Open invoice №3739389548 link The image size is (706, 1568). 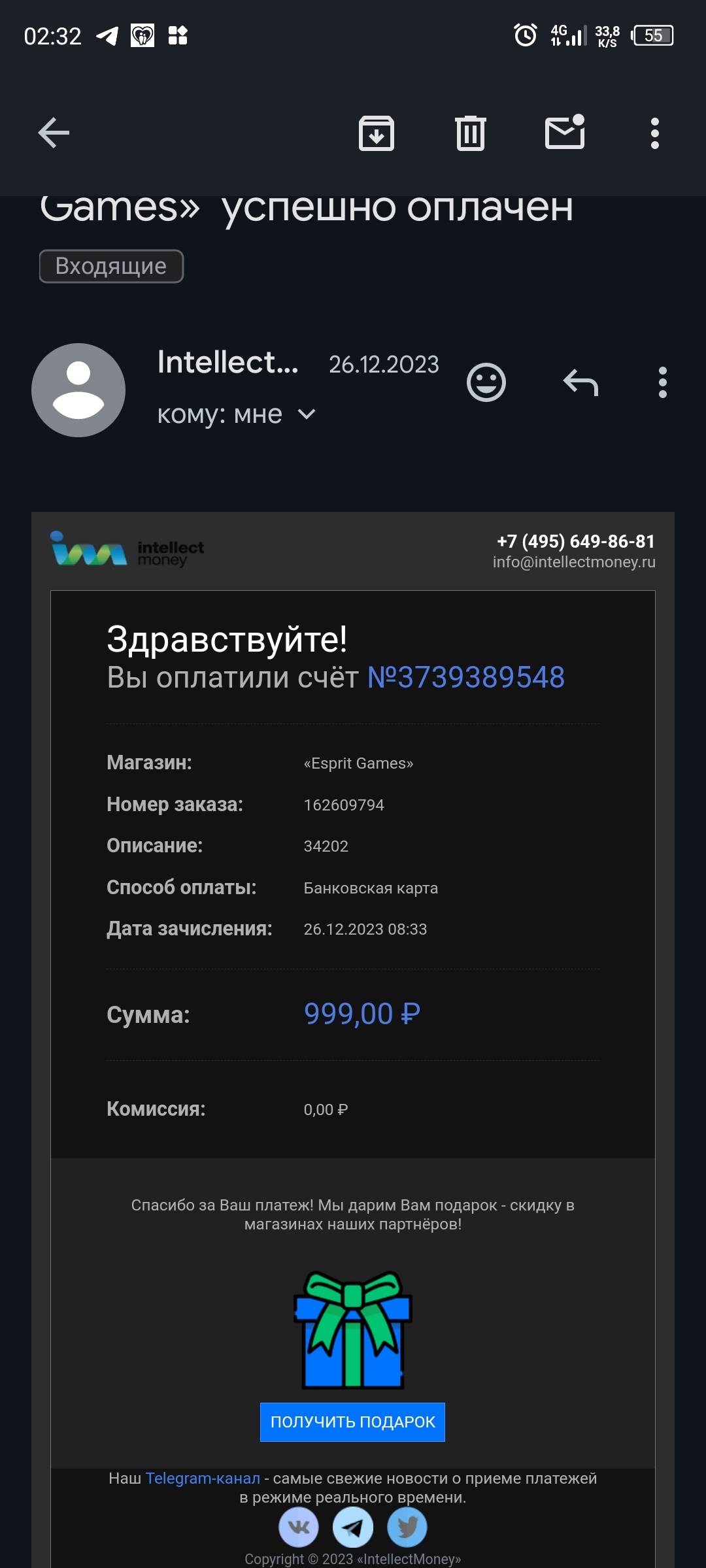(465, 677)
